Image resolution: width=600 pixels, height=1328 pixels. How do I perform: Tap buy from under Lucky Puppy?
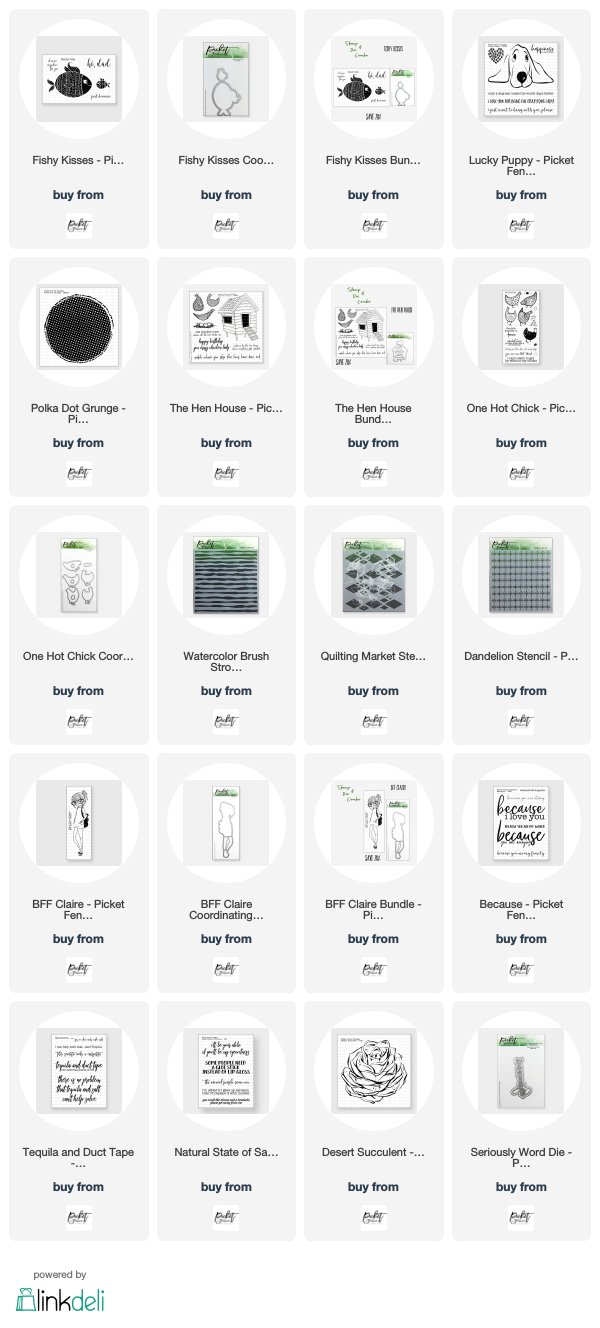pyautogui.click(x=521, y=195)
